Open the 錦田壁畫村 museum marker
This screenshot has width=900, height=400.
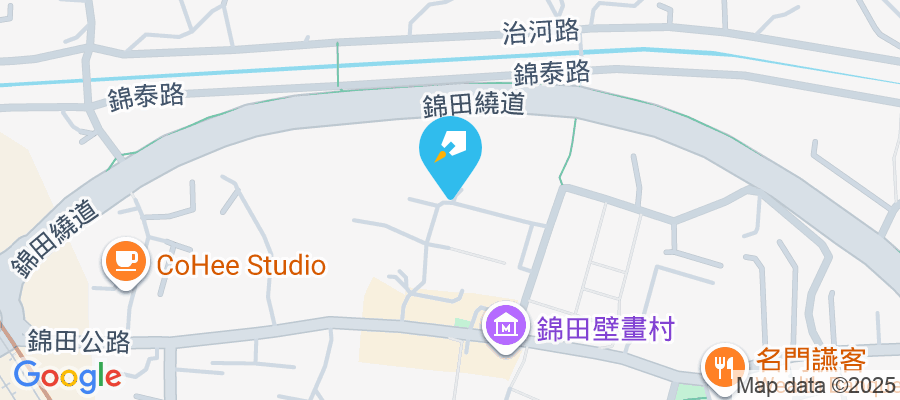pos(506,325)
